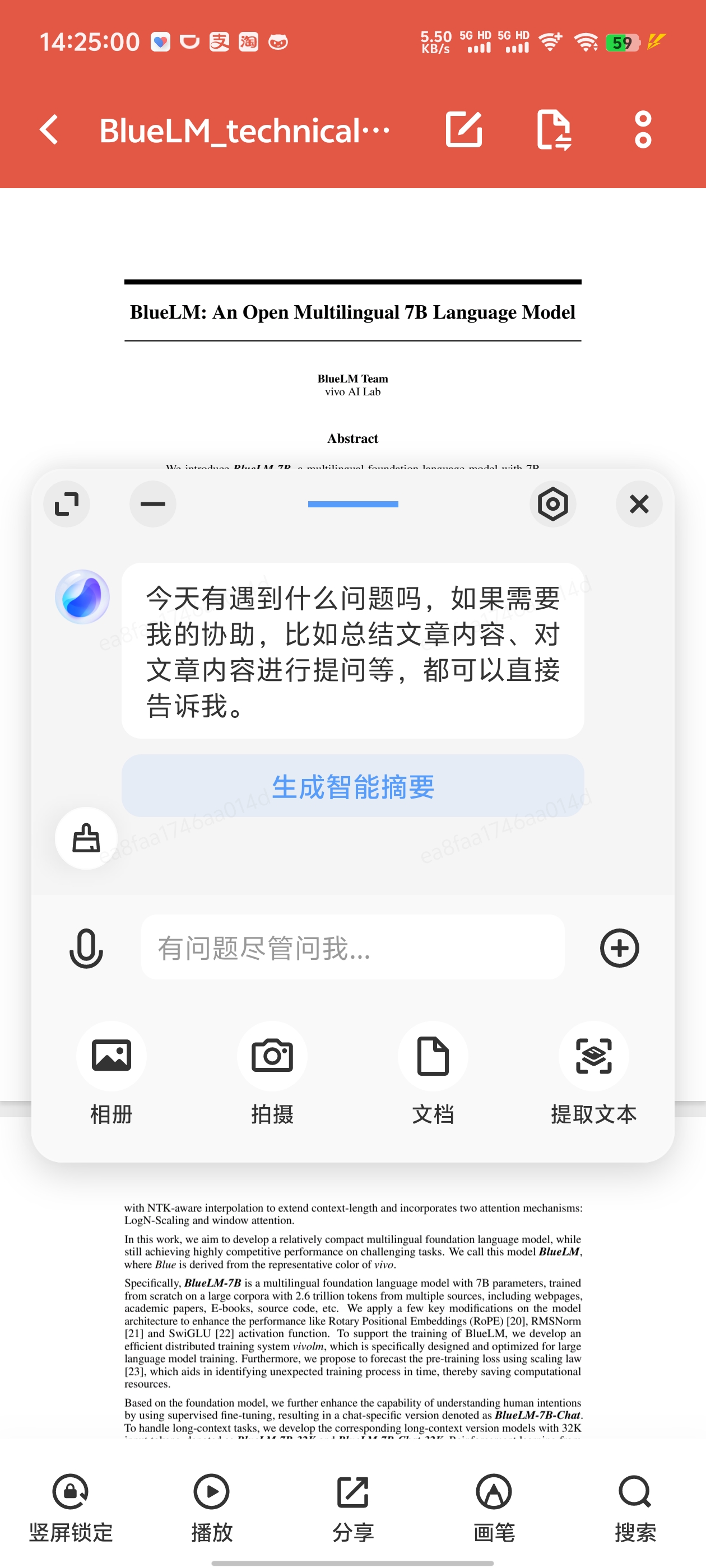The width and height of the screenshot is (706, 1568).
Task: Focus the 有问题尽管问我 input field
Action: pos(352,947)
